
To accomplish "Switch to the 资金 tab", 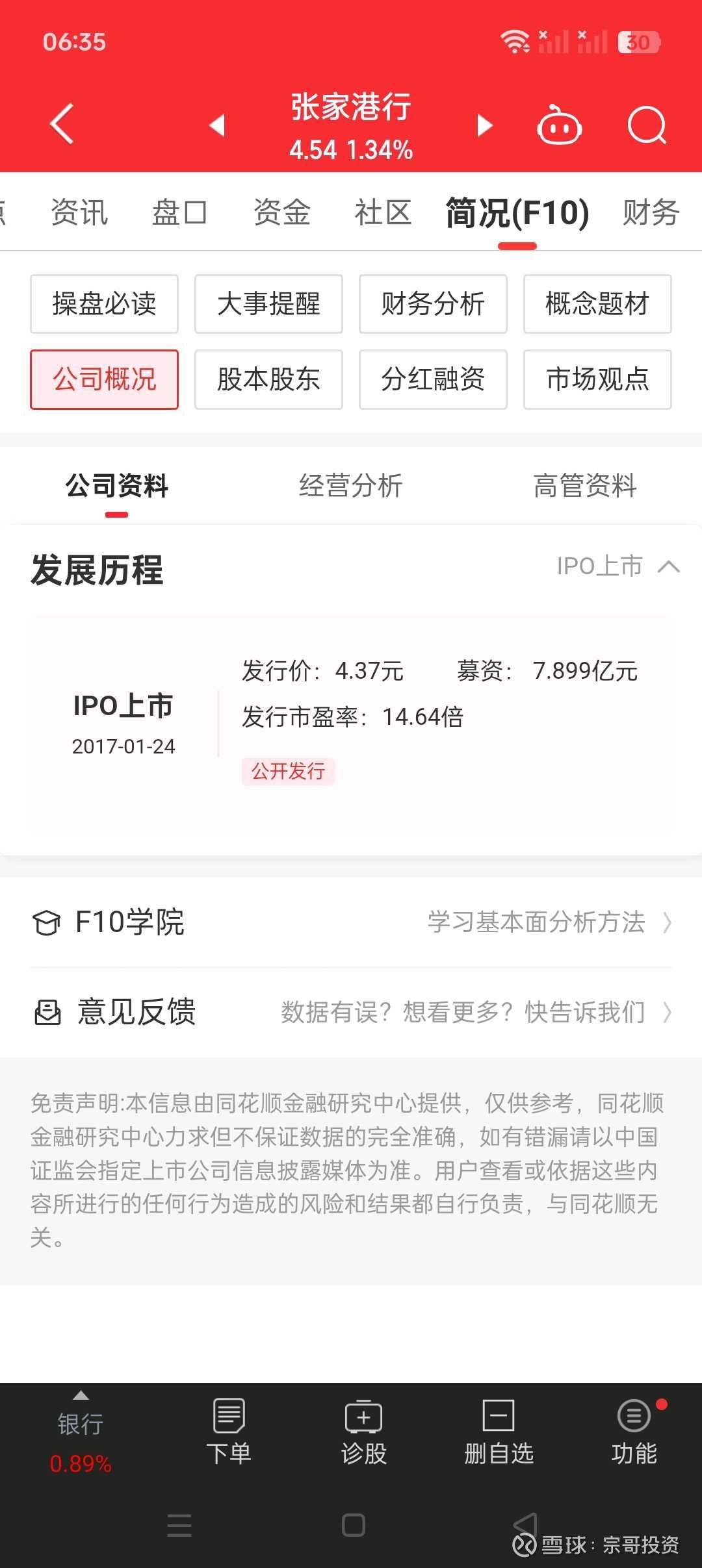I will 282,212.
